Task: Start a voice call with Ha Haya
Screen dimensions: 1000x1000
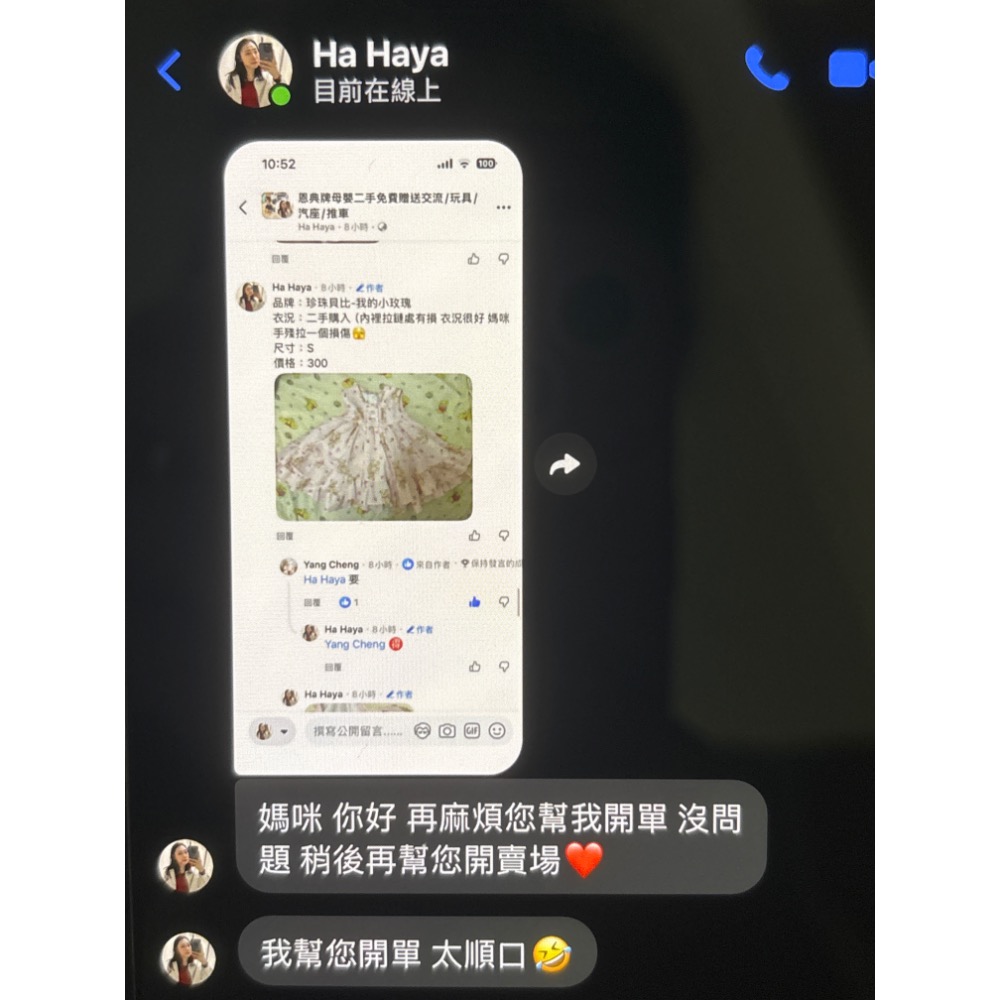Action: tap(767, 68)
